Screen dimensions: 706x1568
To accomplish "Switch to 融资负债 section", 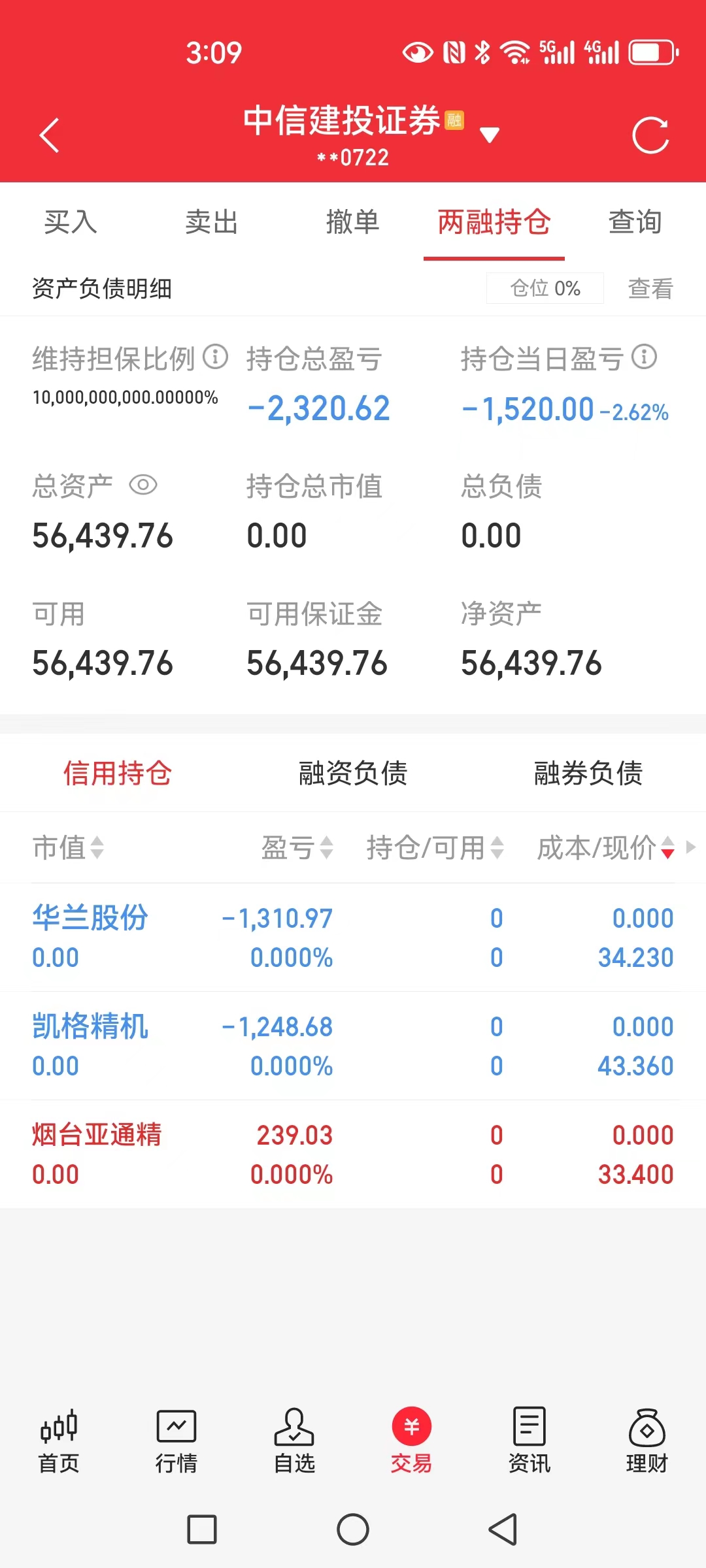I will pyautogui.click(x=353, y=773).
